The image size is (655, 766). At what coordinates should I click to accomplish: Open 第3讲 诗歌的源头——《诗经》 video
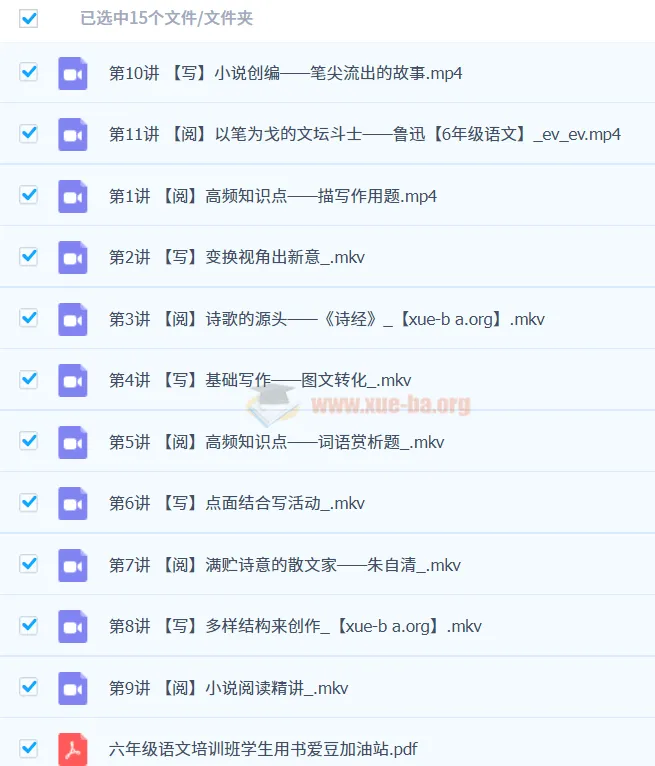326,319
